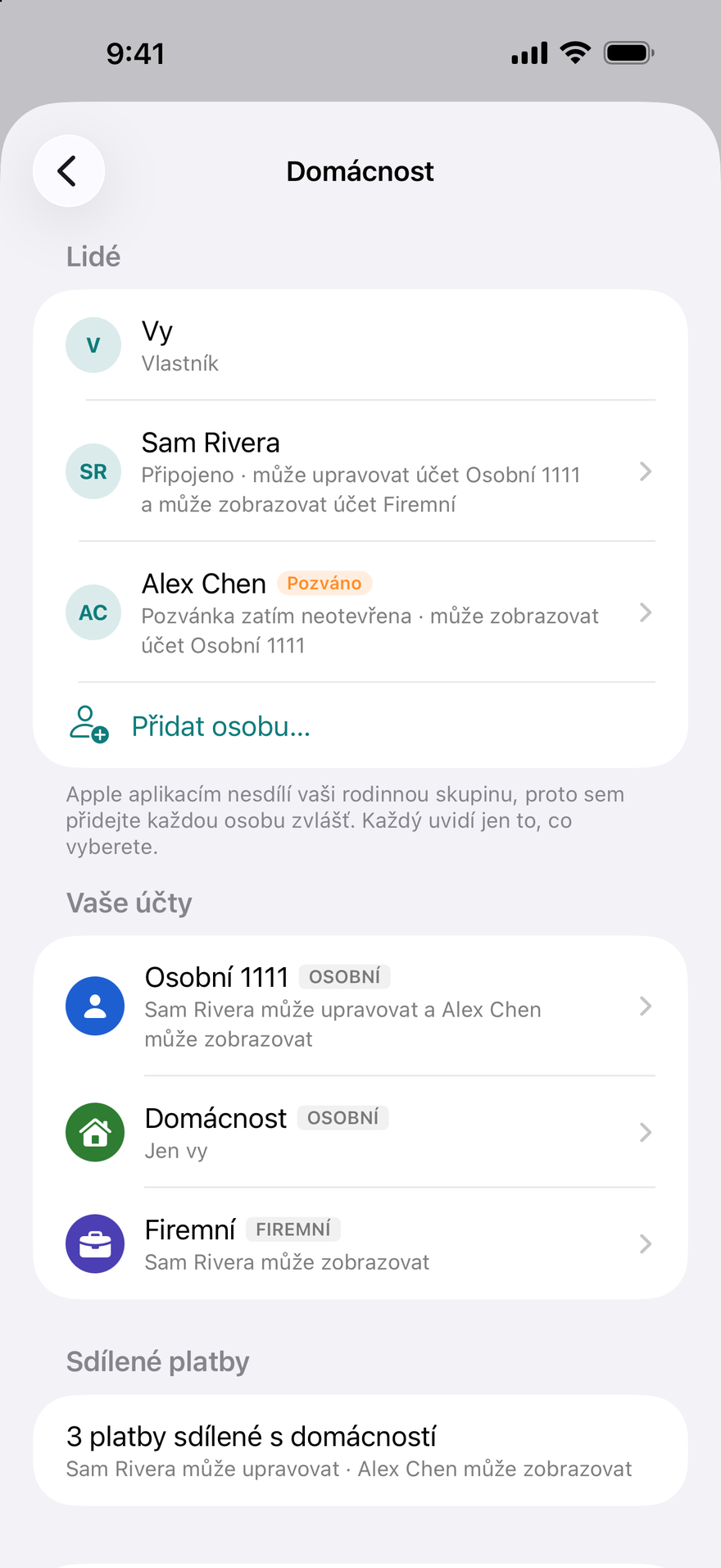The image size is (721, 1568).
Task: Open the Osobní 1111 account sharing settings
Action: point(360,1006)
